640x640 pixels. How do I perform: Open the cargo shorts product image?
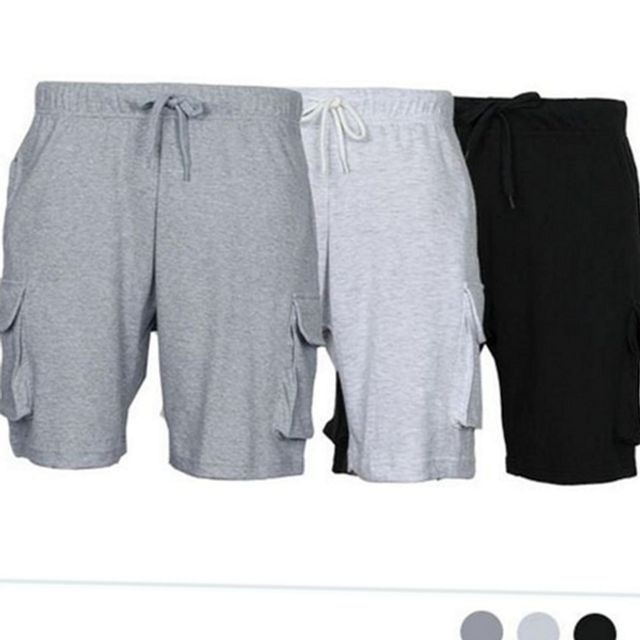(320, 283)
